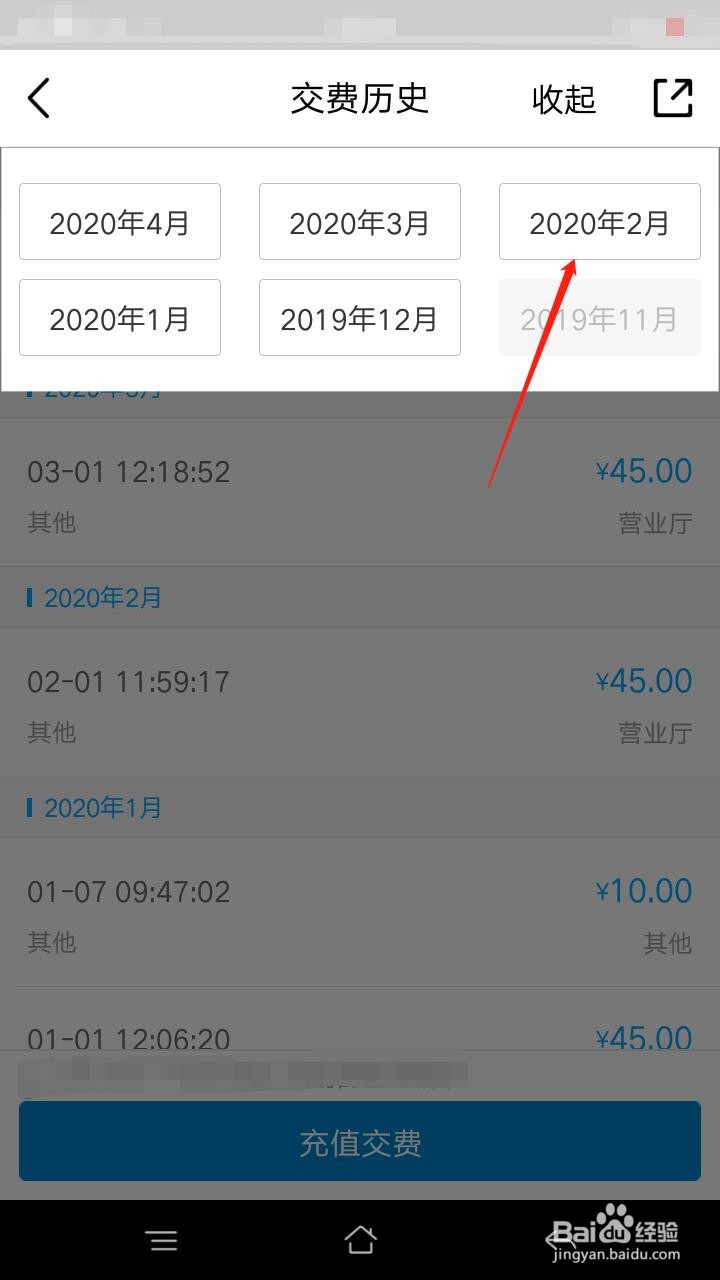720x1280 pixels.
Task: Tap the 充值交费 recharge button
Action: 360,1141
